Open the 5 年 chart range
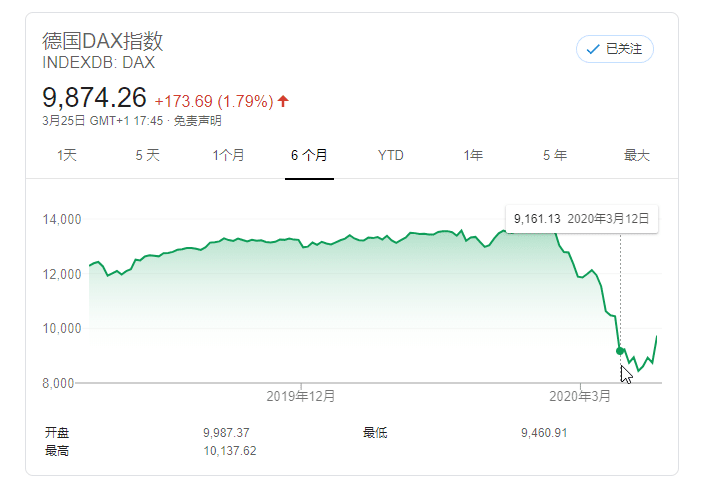The image size is (711, 494). coord(555,155)
